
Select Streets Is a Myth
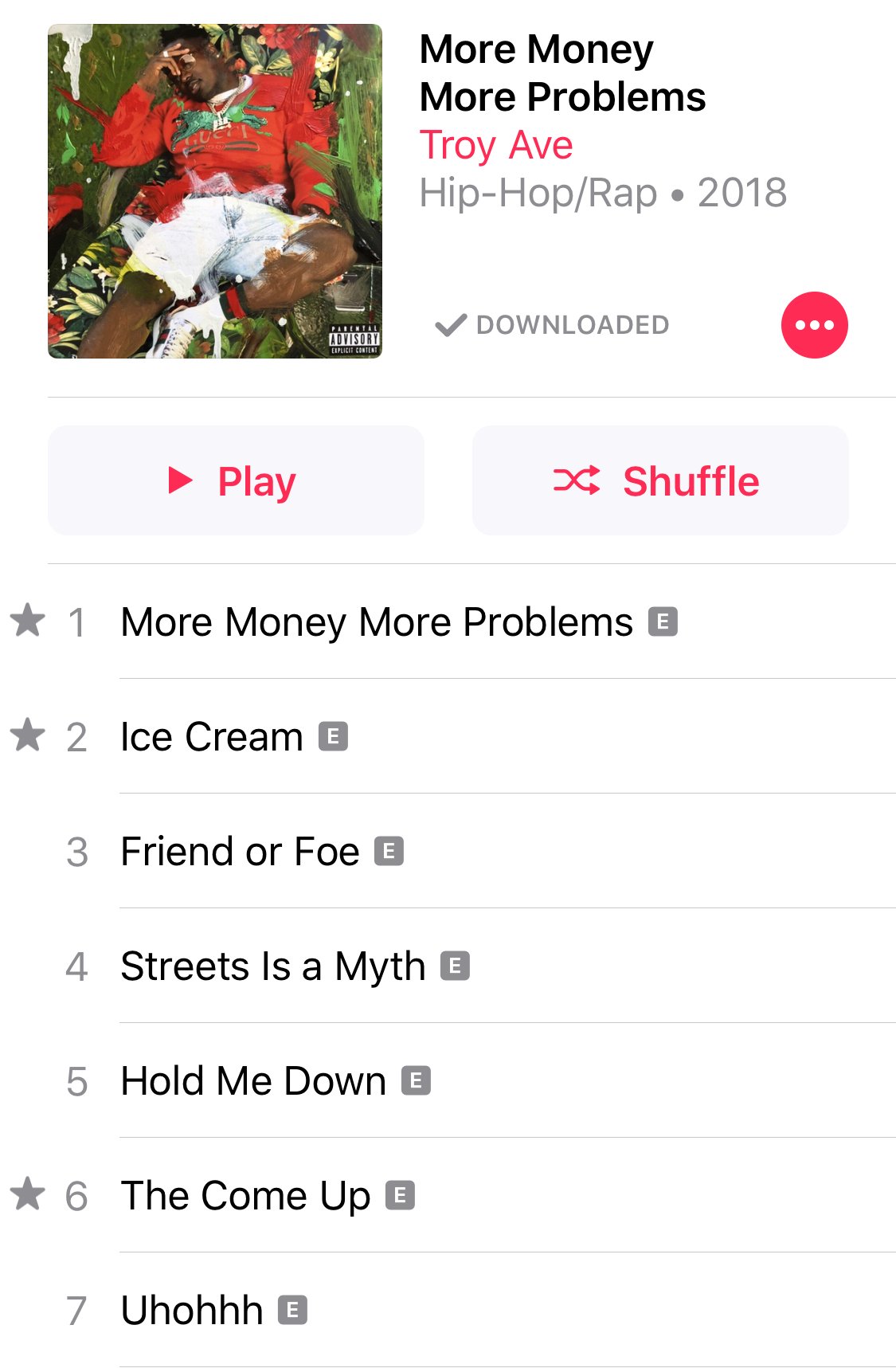pos(272,966)
